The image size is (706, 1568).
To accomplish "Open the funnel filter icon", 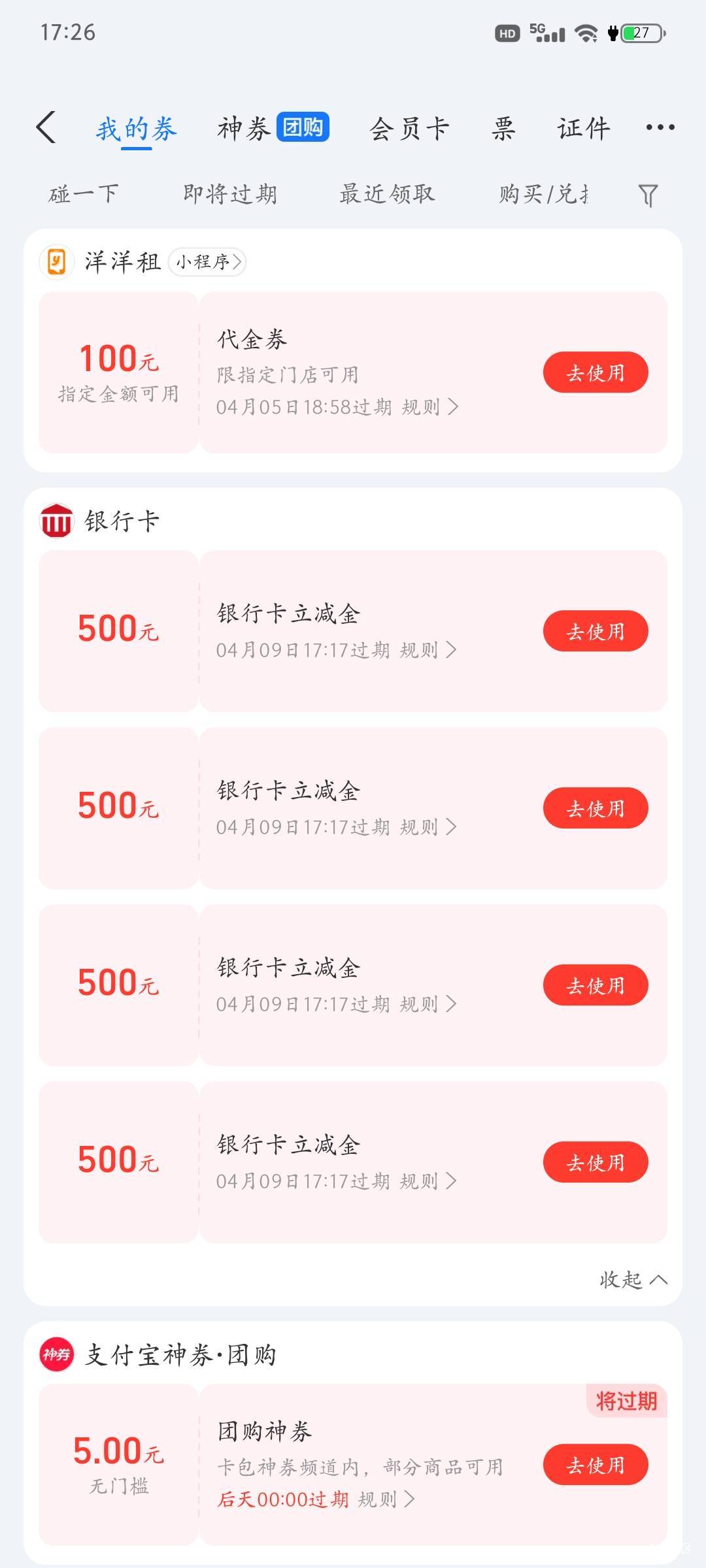I will pyautogui.click(x=647, y=195).
